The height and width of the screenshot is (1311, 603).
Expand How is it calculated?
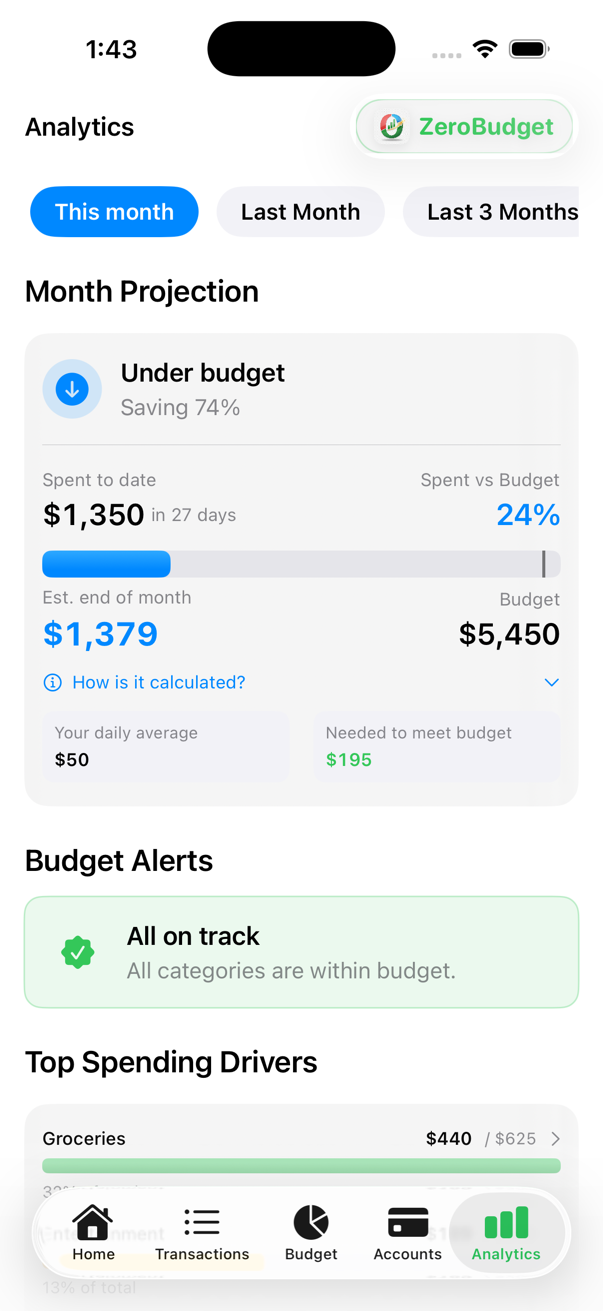click(x=300, y=682)
